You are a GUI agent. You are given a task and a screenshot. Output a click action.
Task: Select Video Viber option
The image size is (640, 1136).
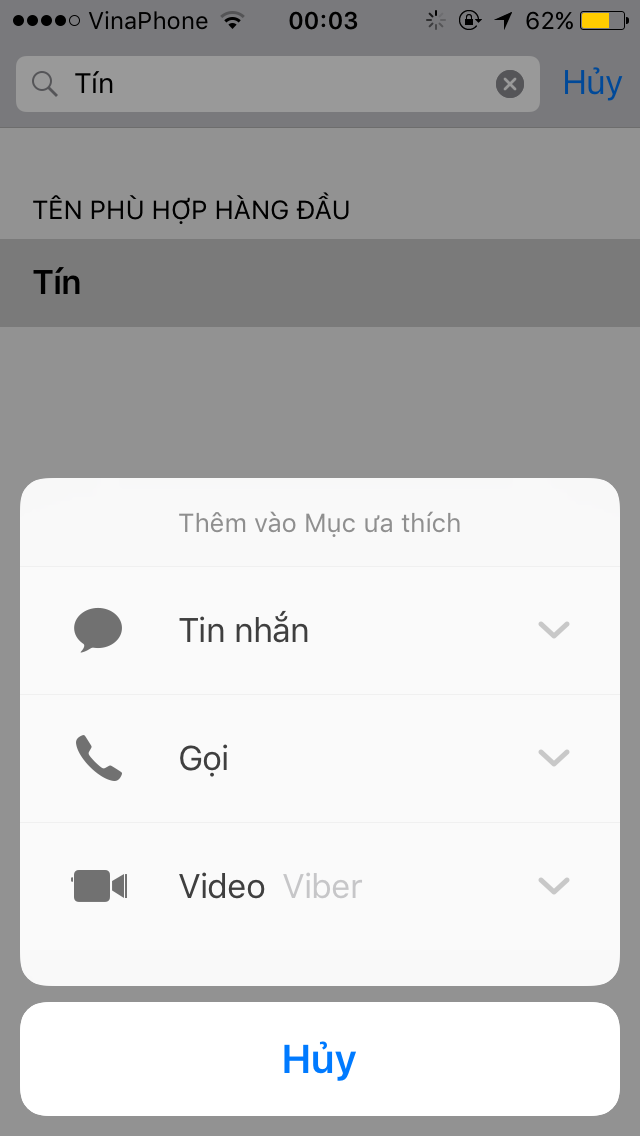pos(270,886)
